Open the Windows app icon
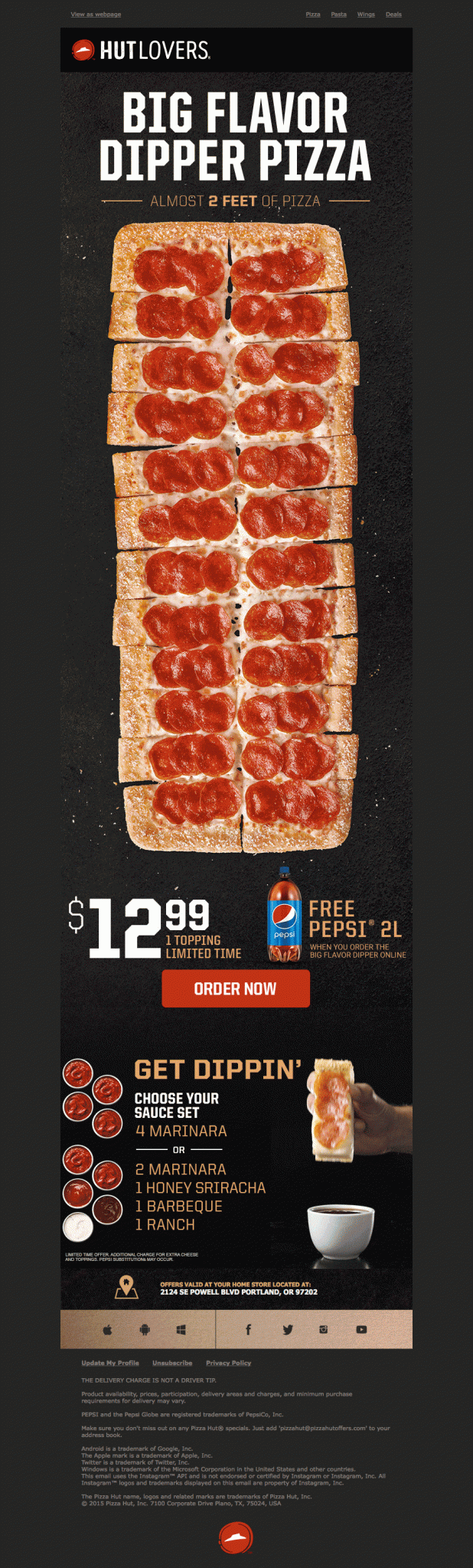The image size is (473, 1568). click(x=181, y=1329)
